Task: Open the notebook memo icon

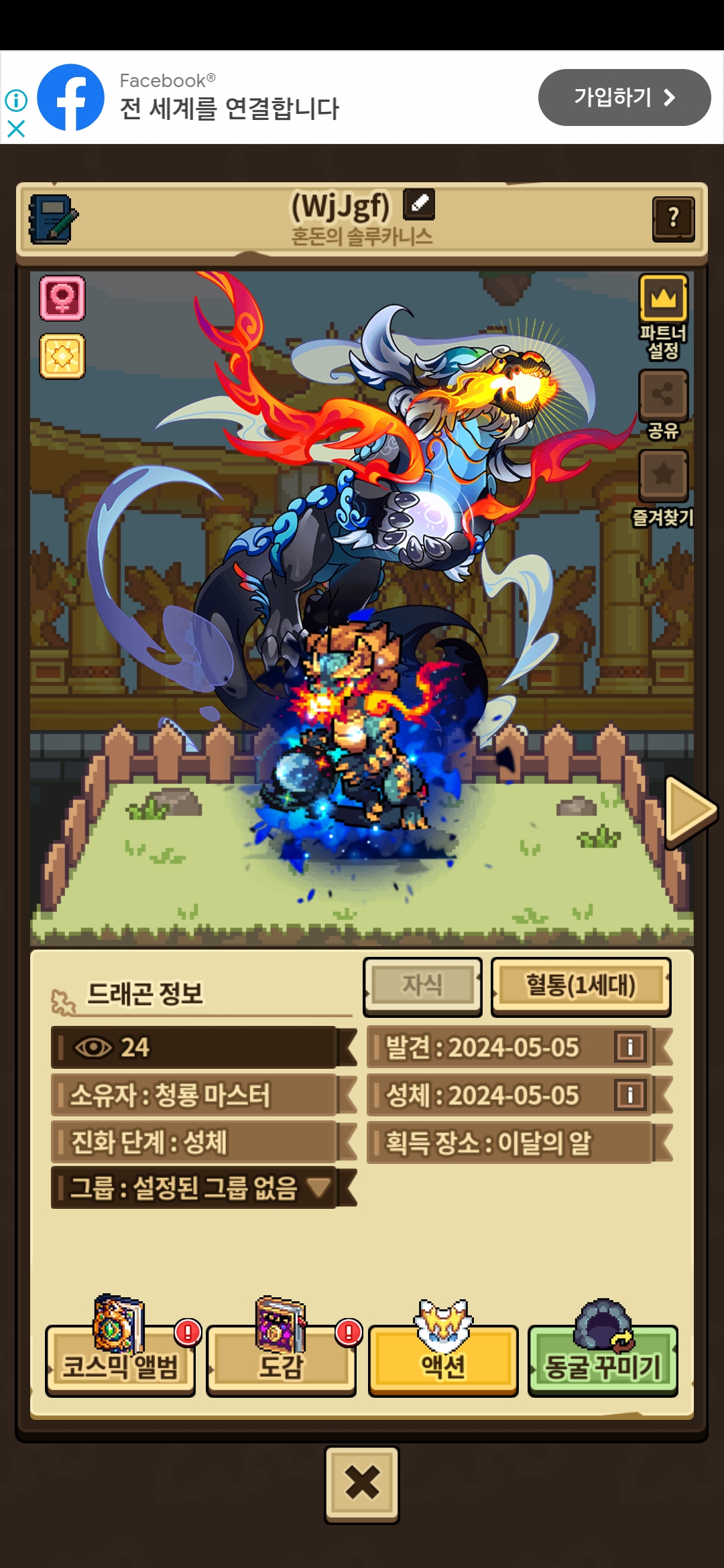Action: click(52, 218)
